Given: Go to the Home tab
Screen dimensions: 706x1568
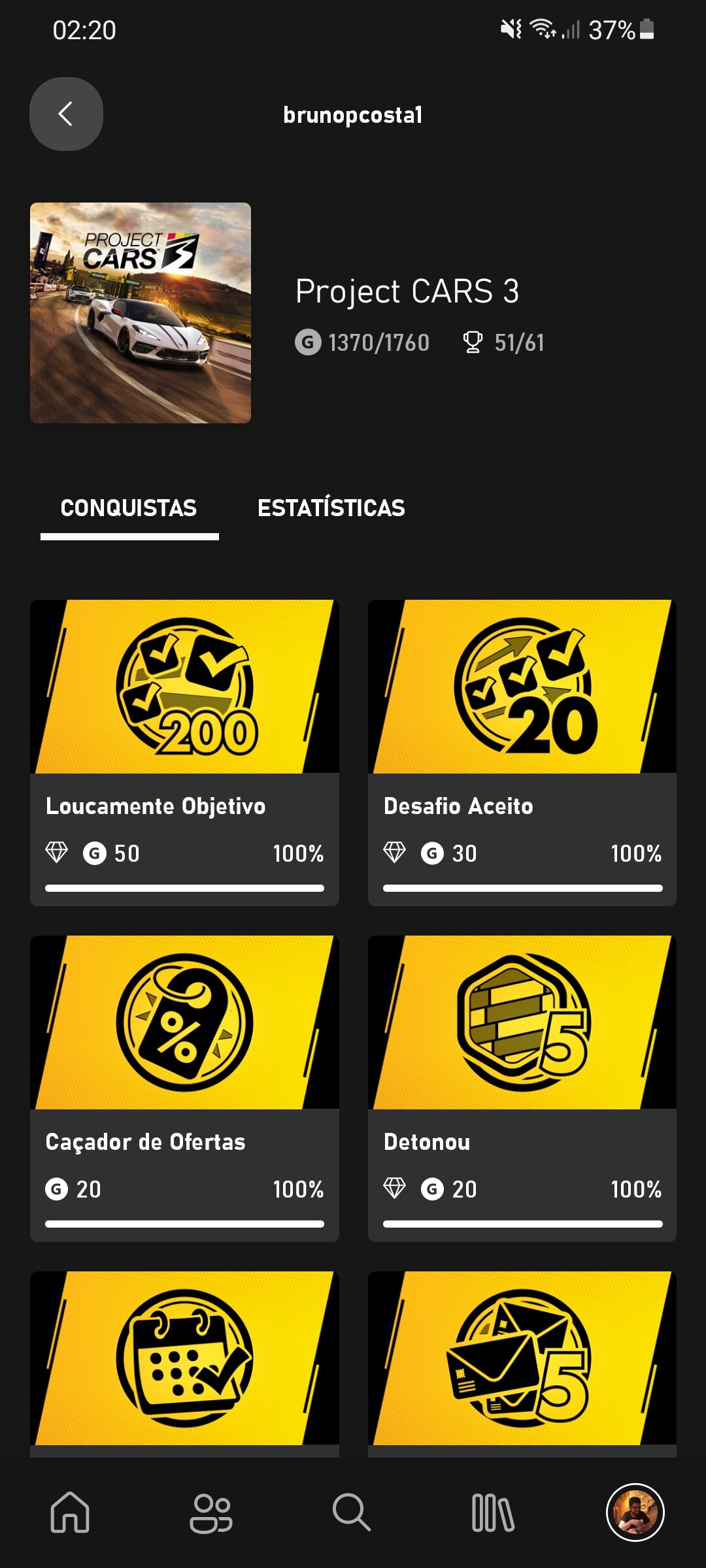Looking at the screenshot, I should click(70, 1512).
